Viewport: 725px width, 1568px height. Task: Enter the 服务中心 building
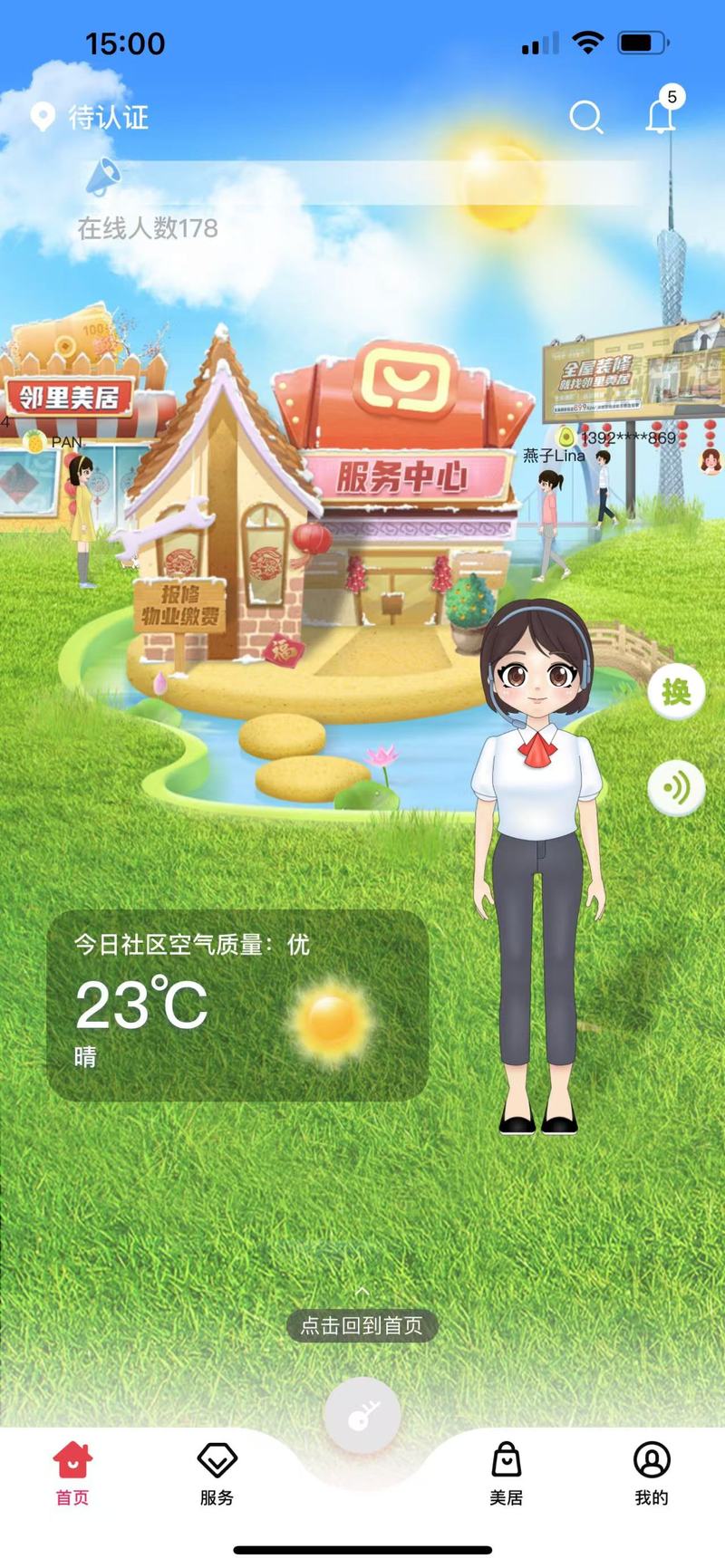(x=403, y=476)
